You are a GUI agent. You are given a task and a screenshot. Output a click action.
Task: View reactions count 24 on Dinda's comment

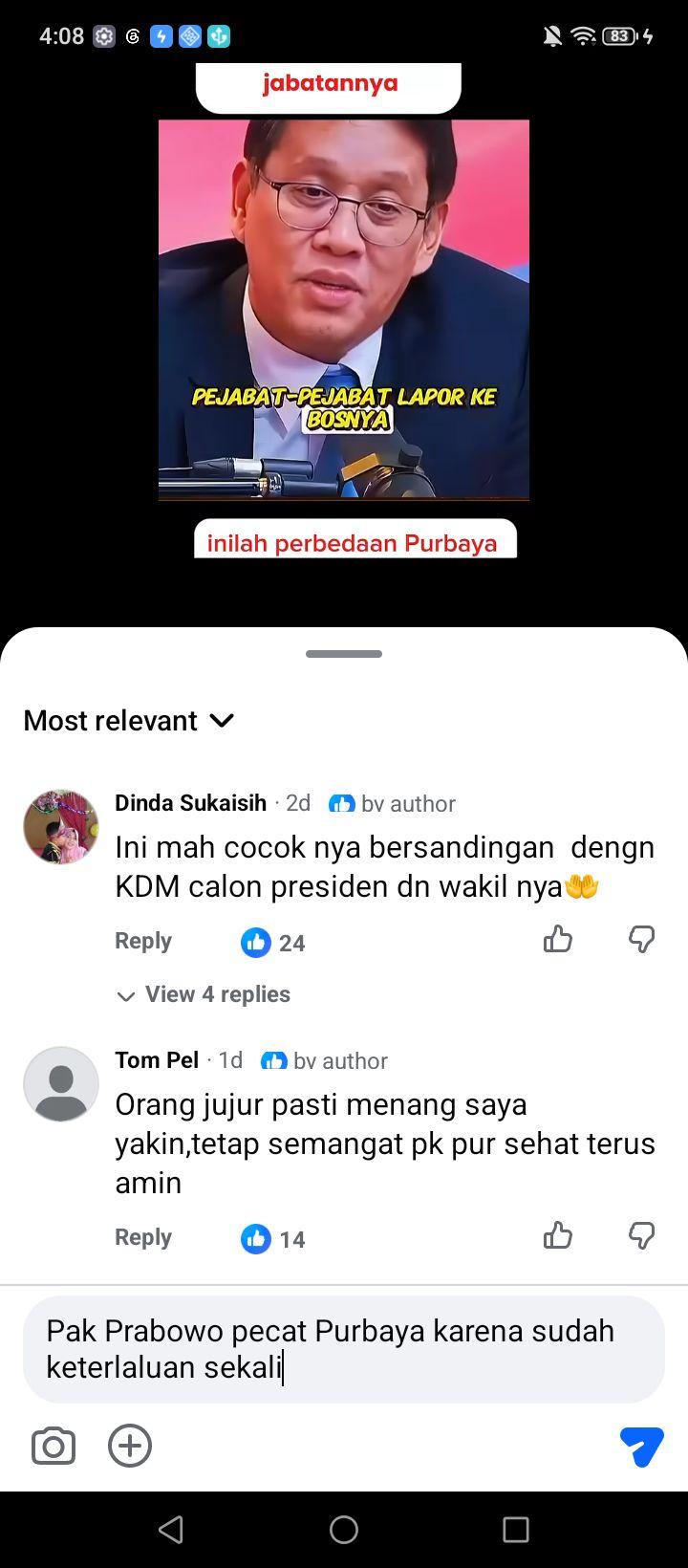273,943
